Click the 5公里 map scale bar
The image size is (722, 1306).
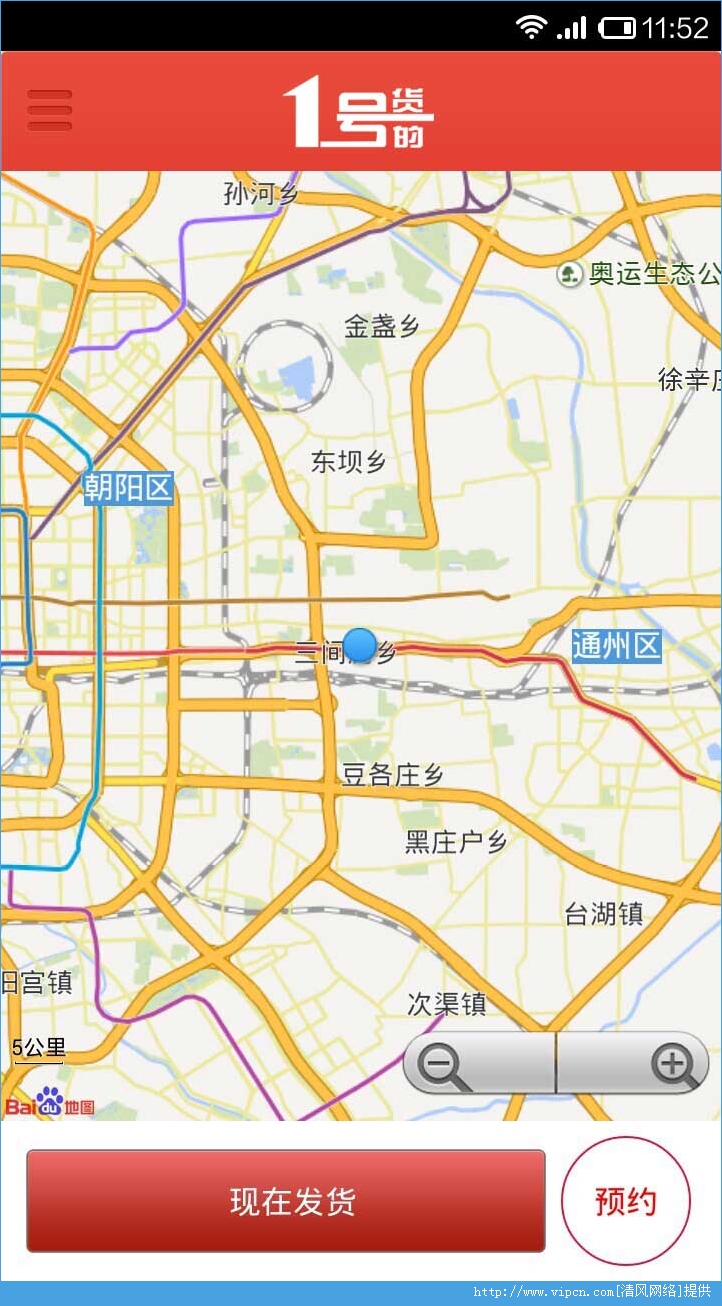[37, 1048]
